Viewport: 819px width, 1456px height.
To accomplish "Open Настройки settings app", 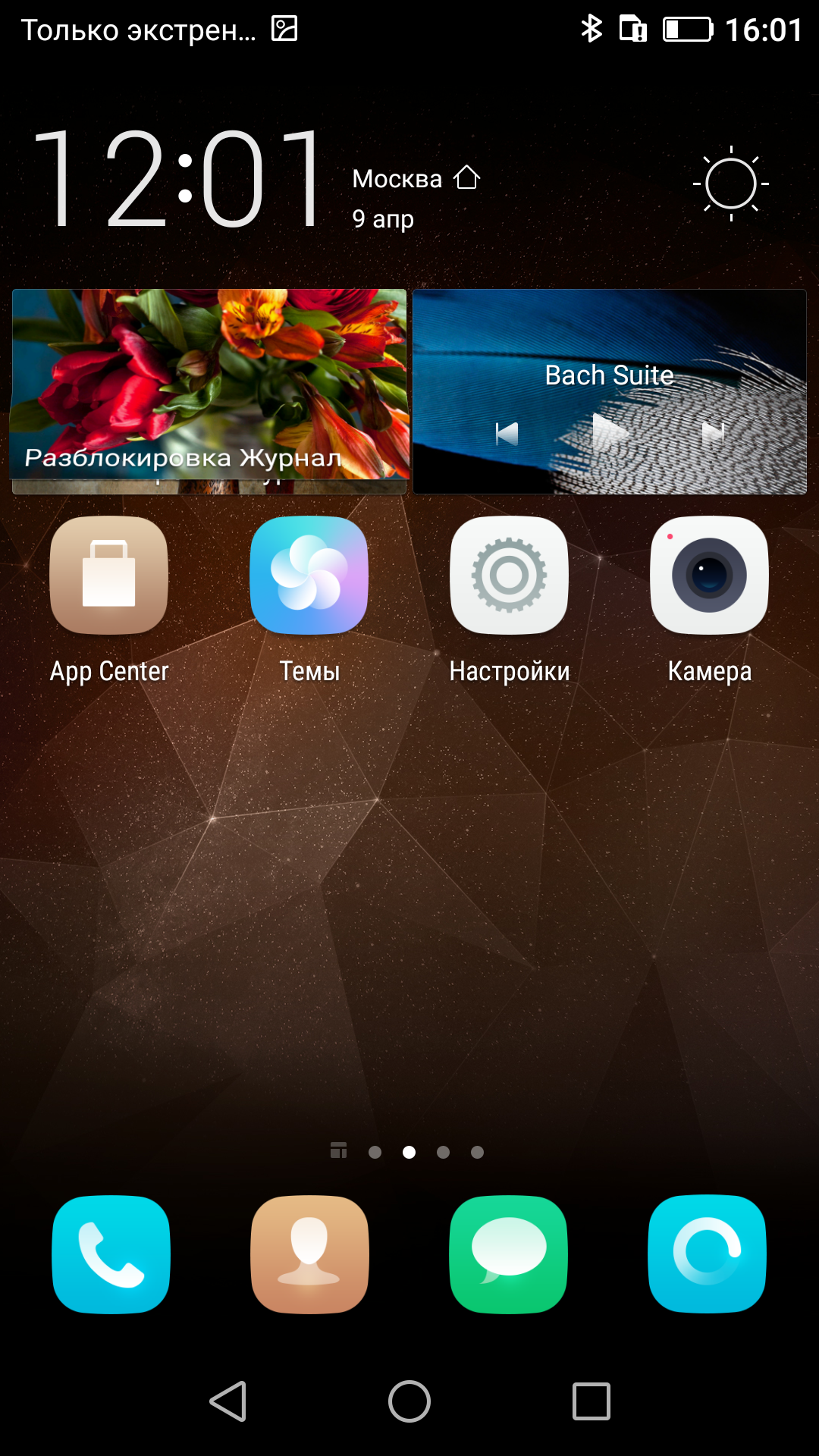I will 509,576.
